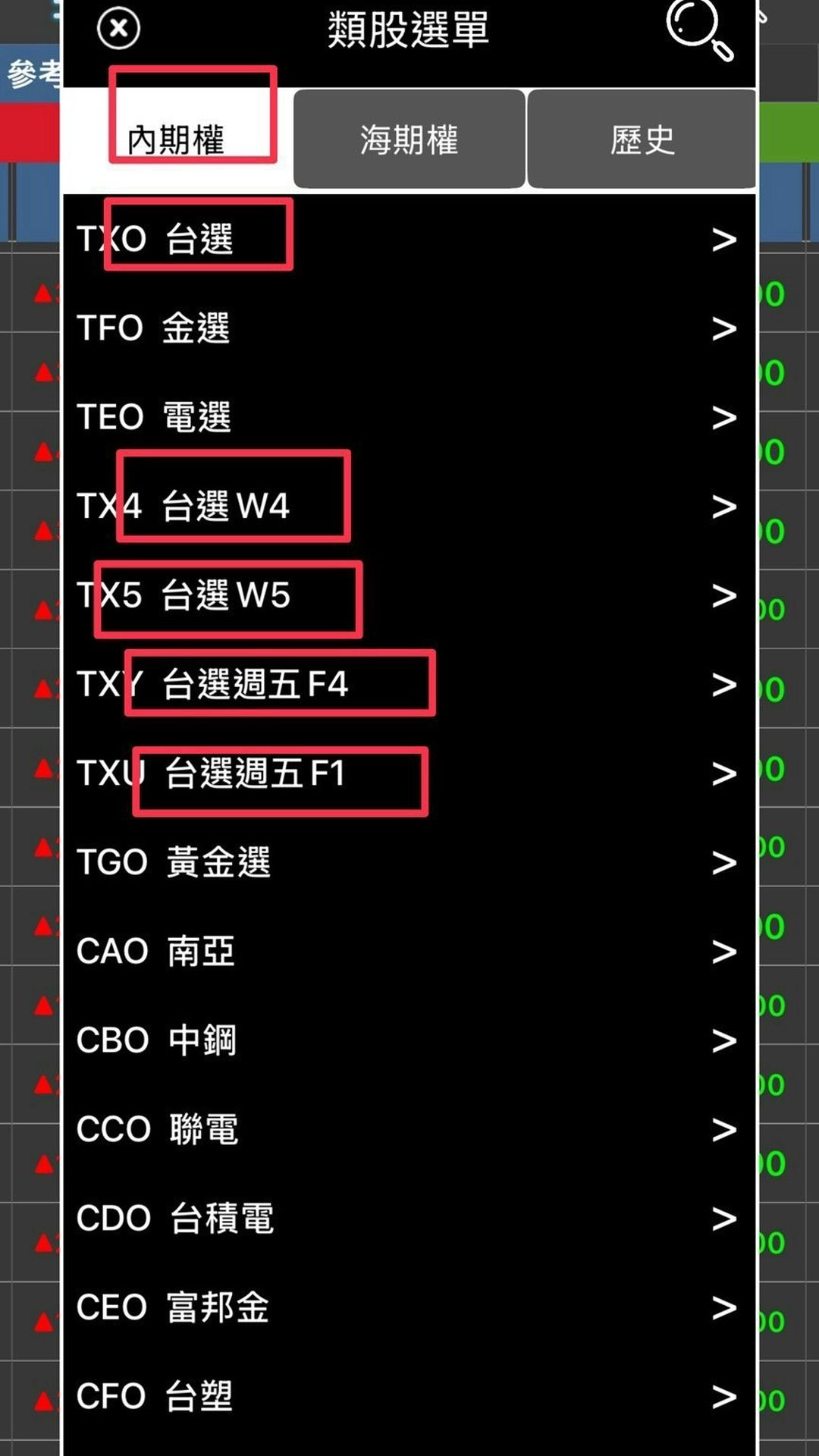The height and width of the screenshot is (1456, 819).
Task: Select TXU 台選週五 F1
Action: click(x=409, y=773)
